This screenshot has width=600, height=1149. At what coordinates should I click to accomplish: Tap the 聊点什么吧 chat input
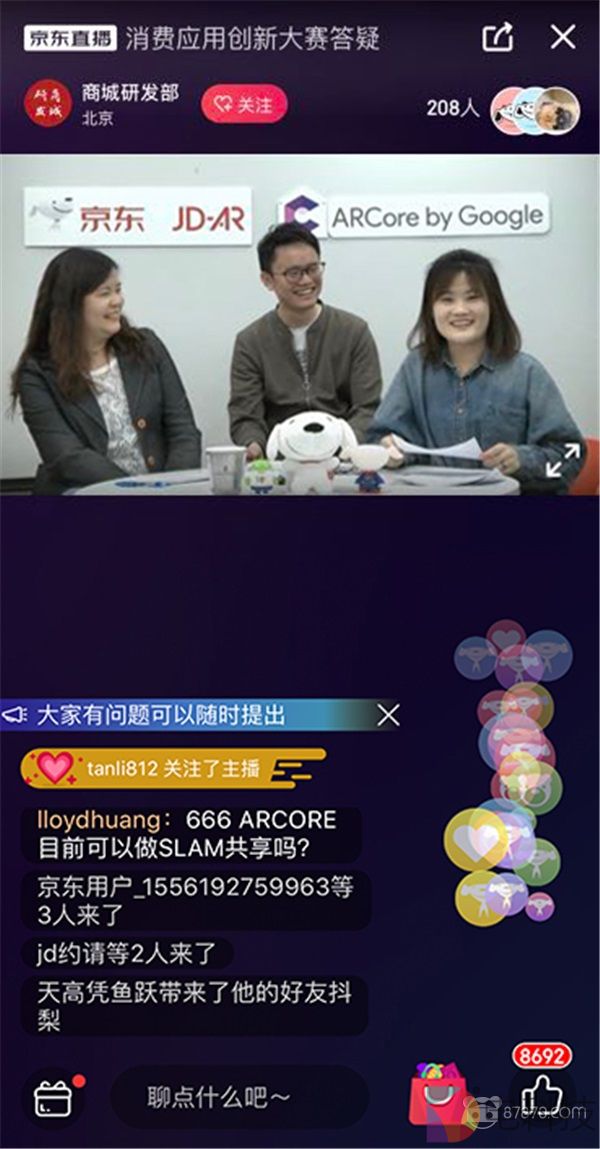[239, 1097]
